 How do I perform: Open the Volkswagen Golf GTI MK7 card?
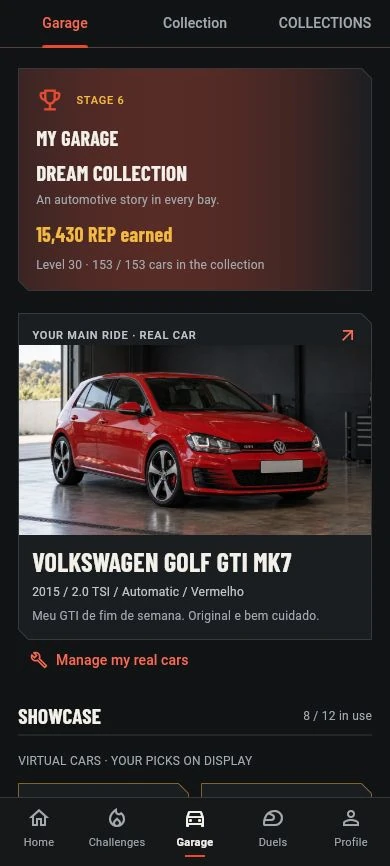(194, 476)
